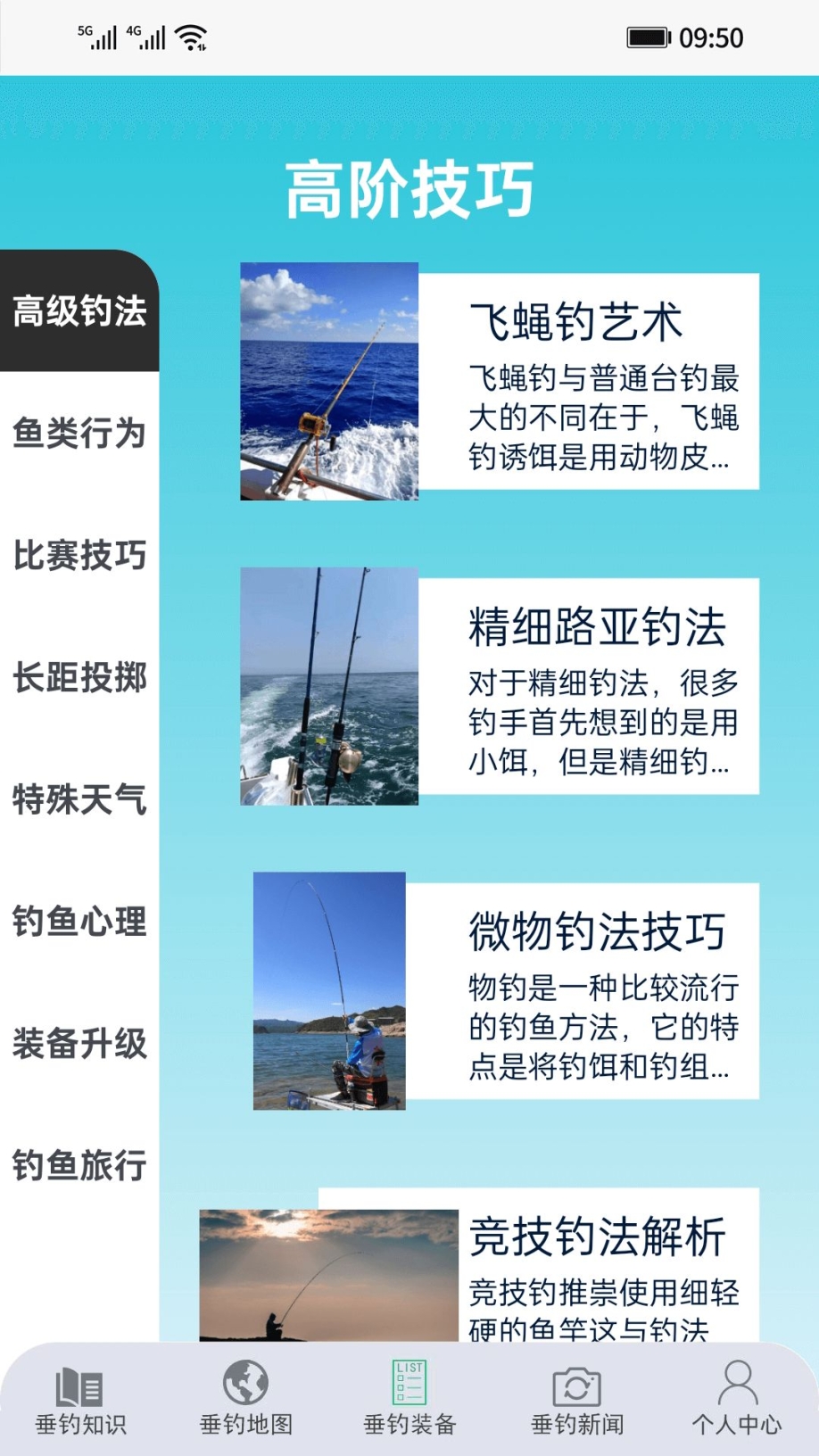Go to the 垂钓知识 tab

point(80,1399)
